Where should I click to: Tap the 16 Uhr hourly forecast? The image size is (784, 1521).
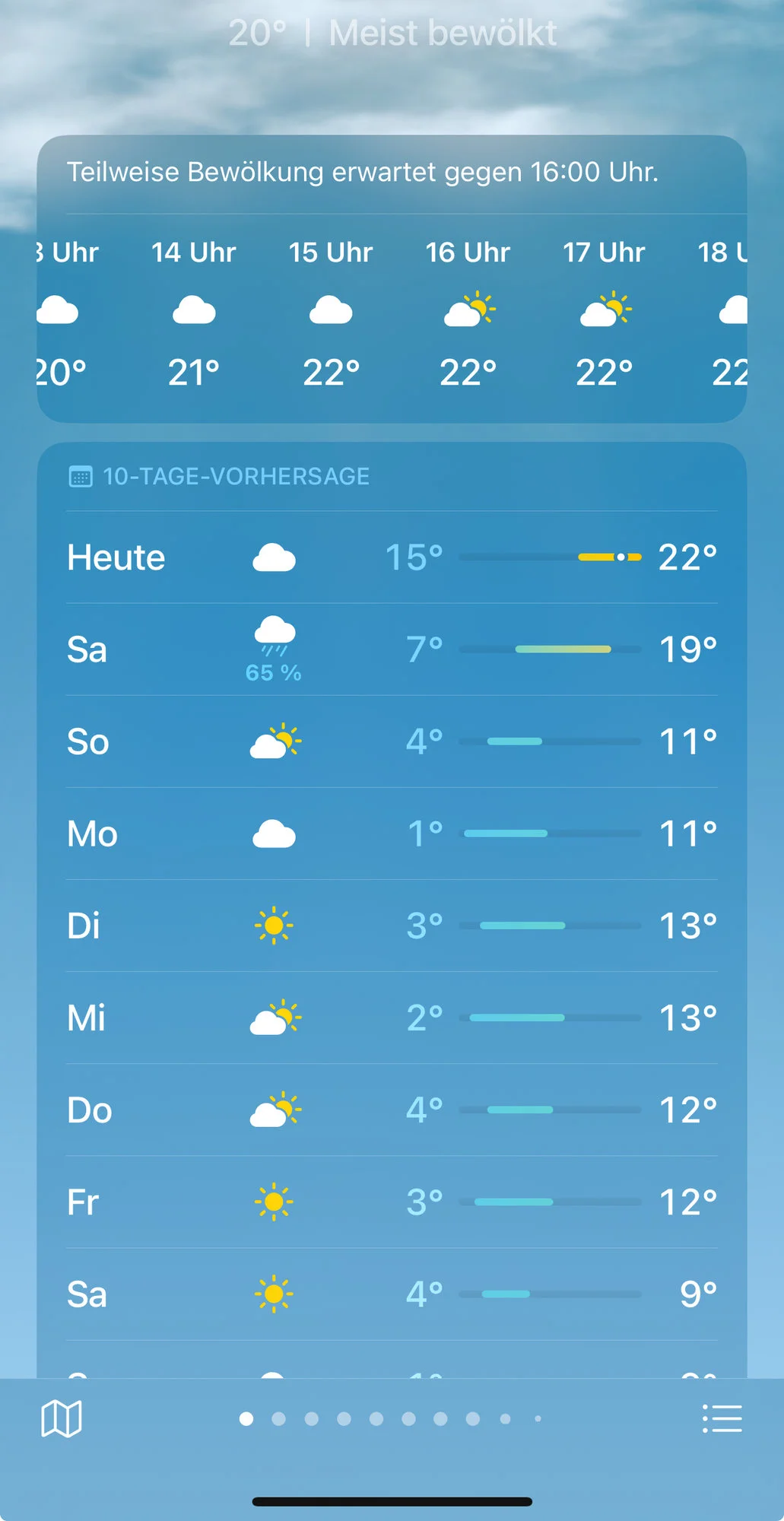click(468, 313)
